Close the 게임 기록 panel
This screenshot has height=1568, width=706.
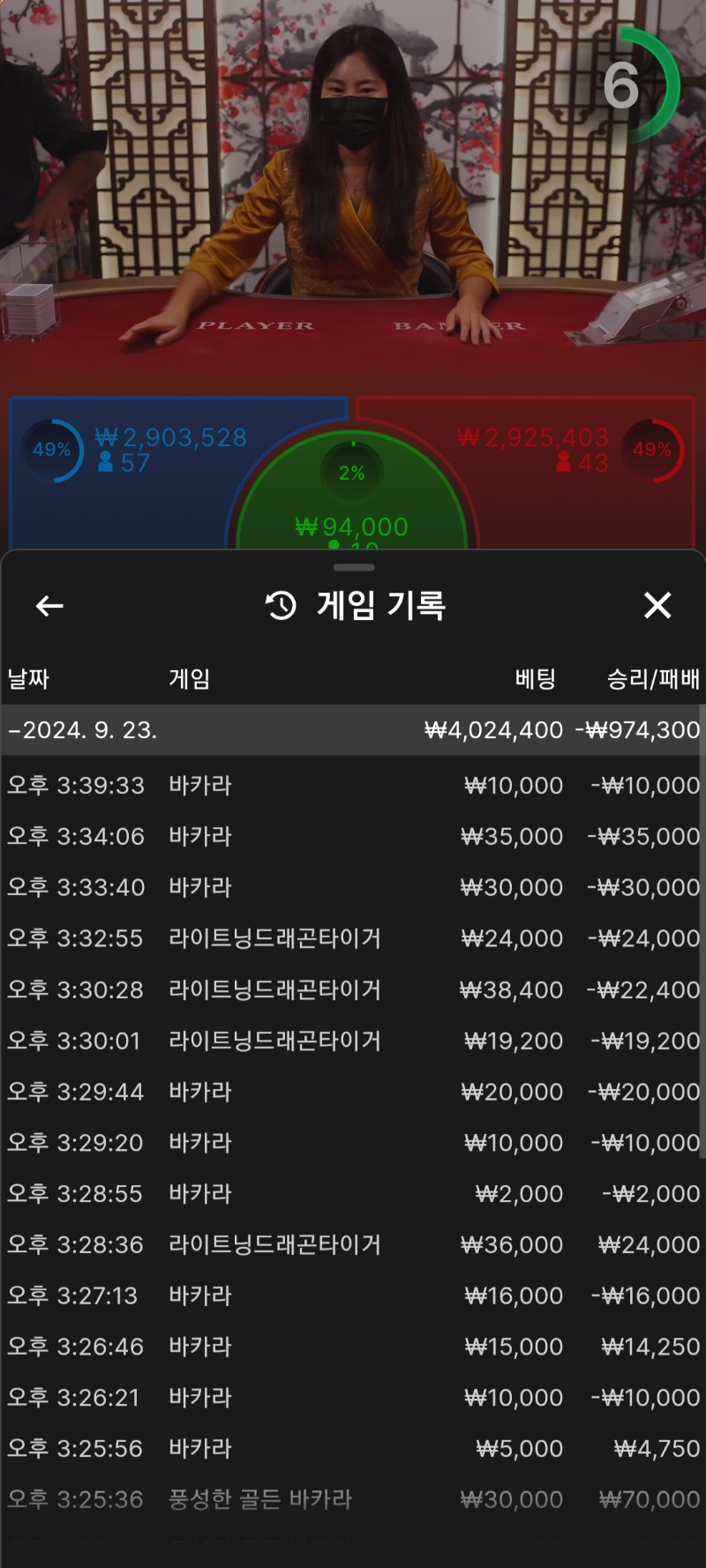click(657, 605)
